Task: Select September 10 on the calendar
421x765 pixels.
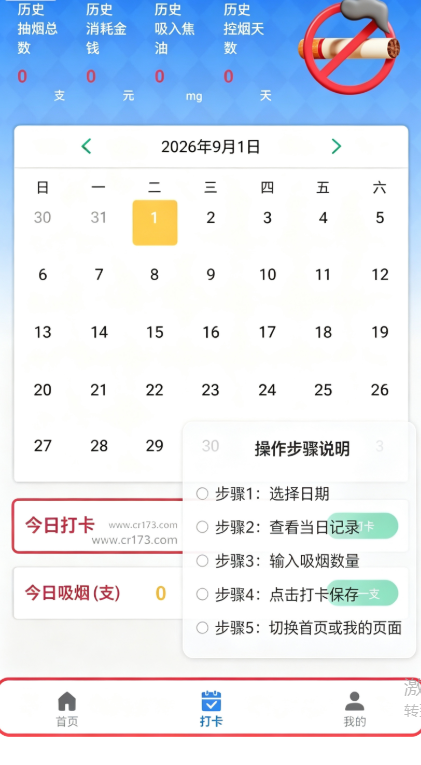Action: (267, 275)
